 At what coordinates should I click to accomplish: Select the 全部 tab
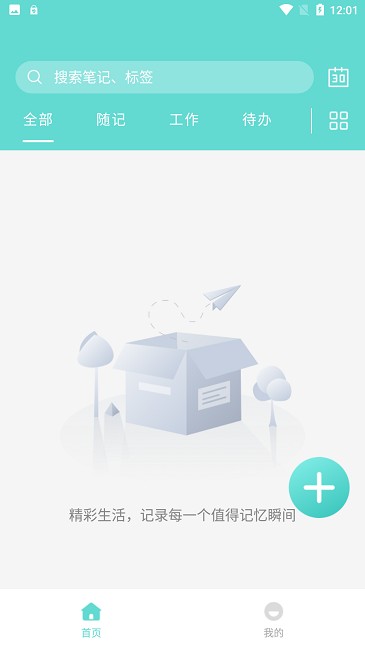tap(38, 120)
